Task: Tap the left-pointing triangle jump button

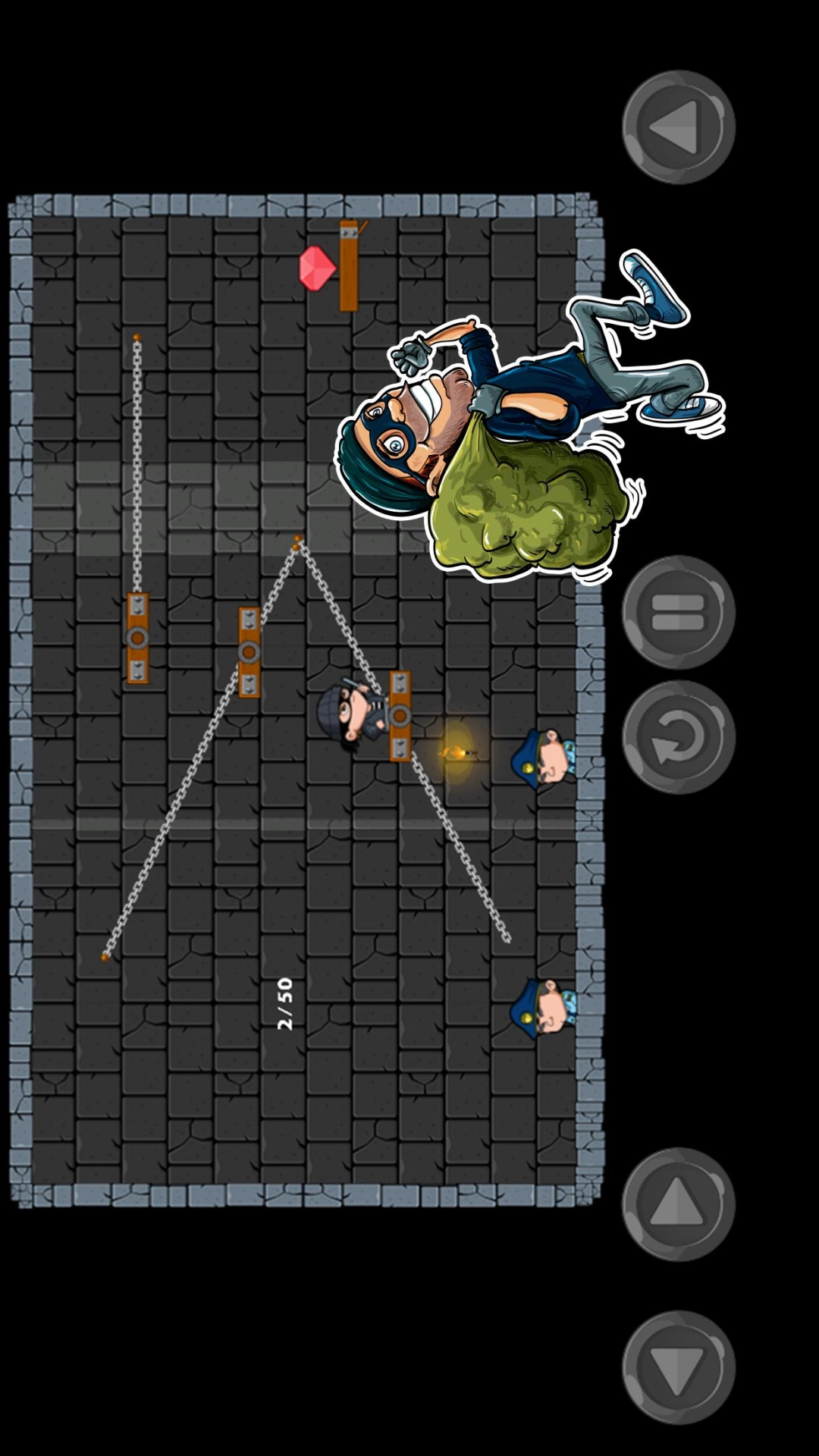Action: (678, 127)
